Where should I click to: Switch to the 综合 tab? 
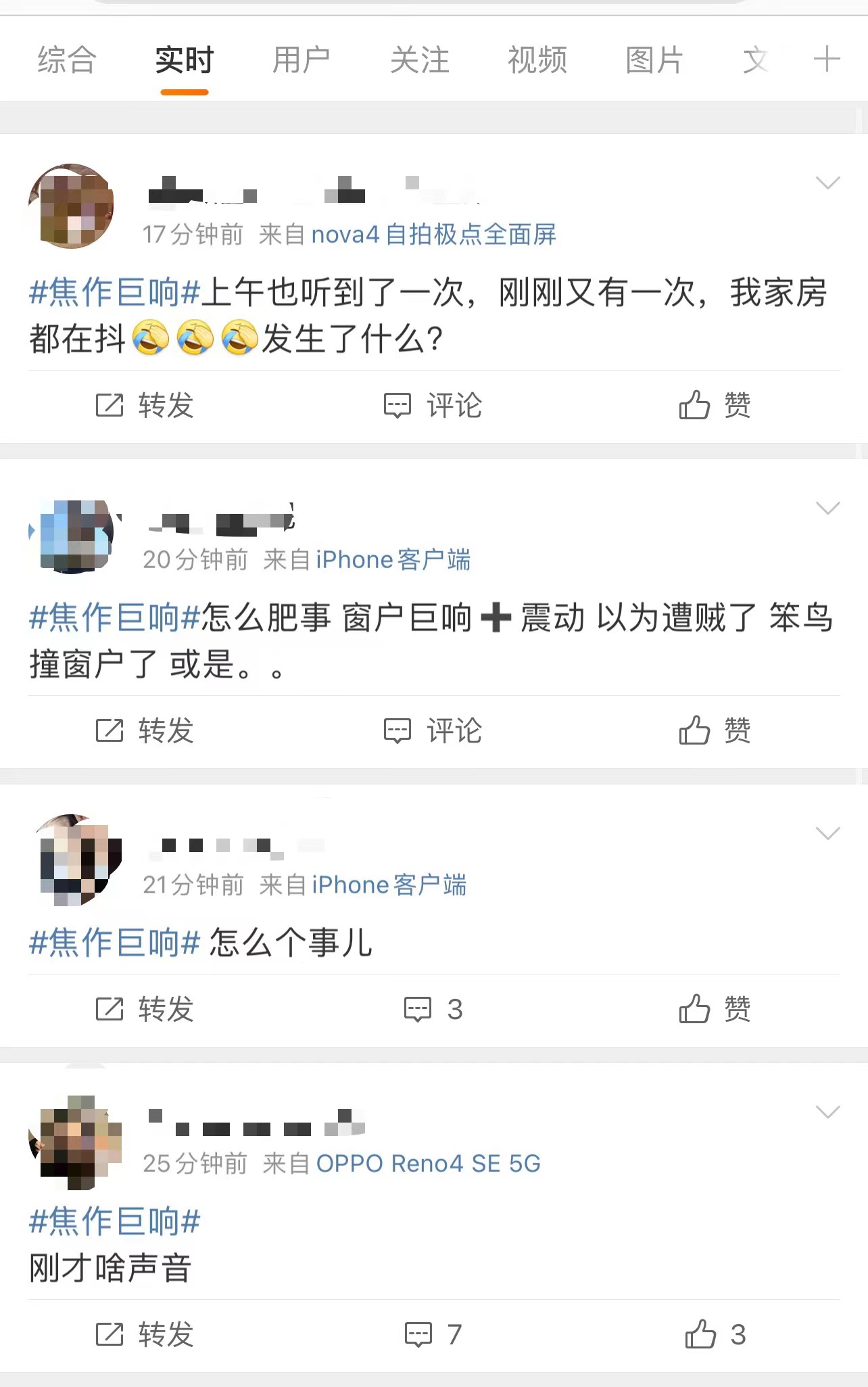pos(66,60)
